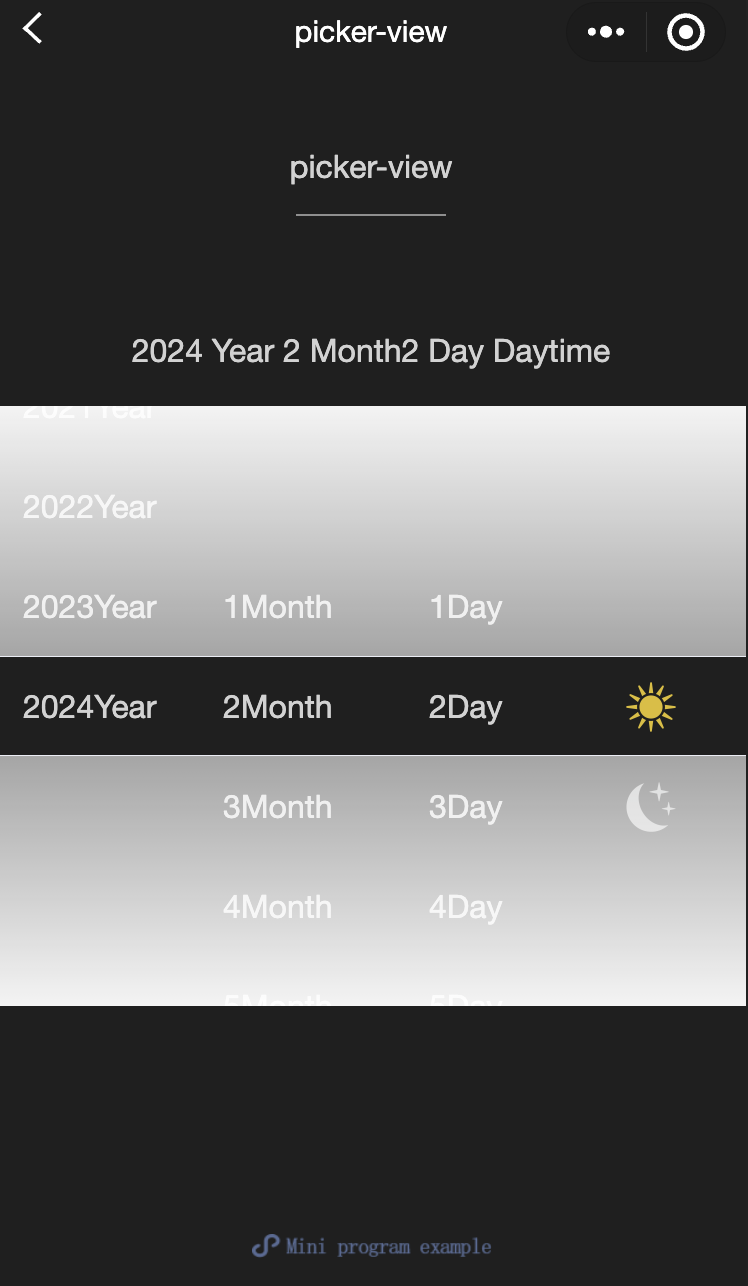748x1286 pixels.
Task: Close the mini program via the circle icon
Action: [686, 32]
